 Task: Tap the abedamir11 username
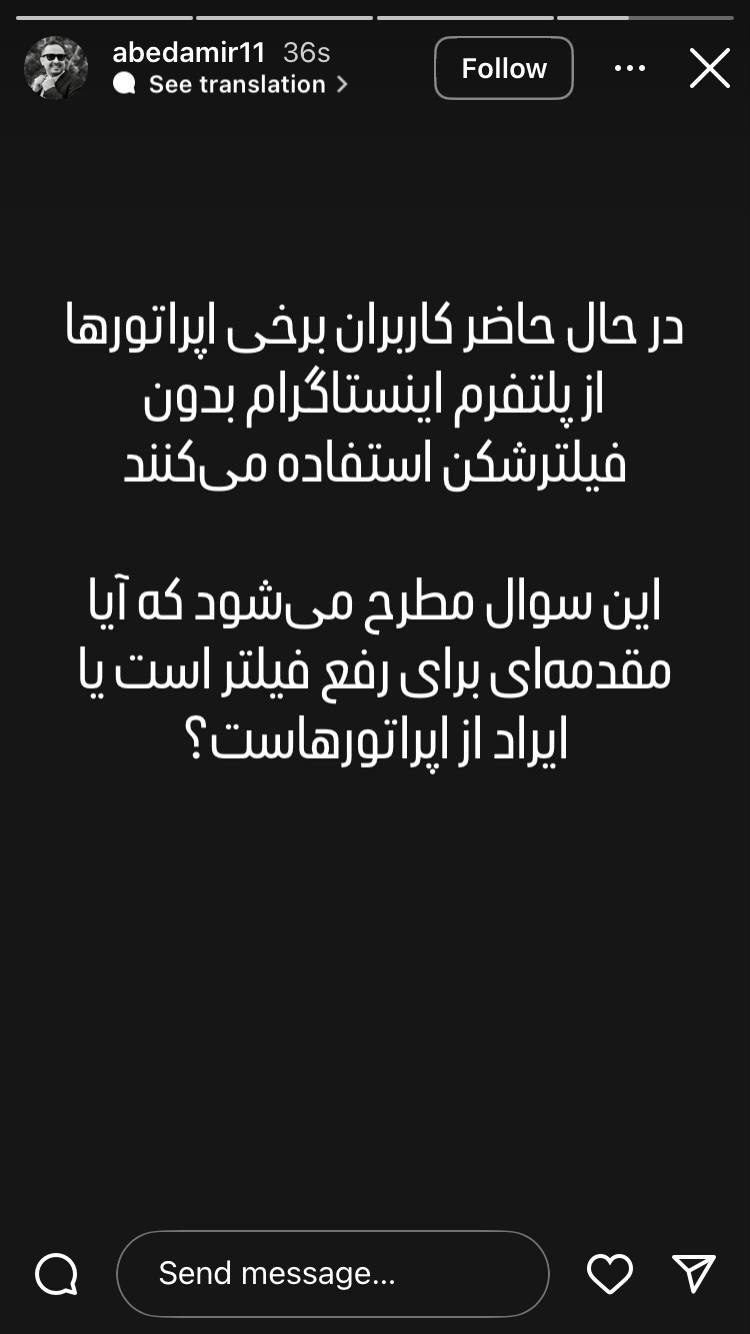click(x=188, y=53)
